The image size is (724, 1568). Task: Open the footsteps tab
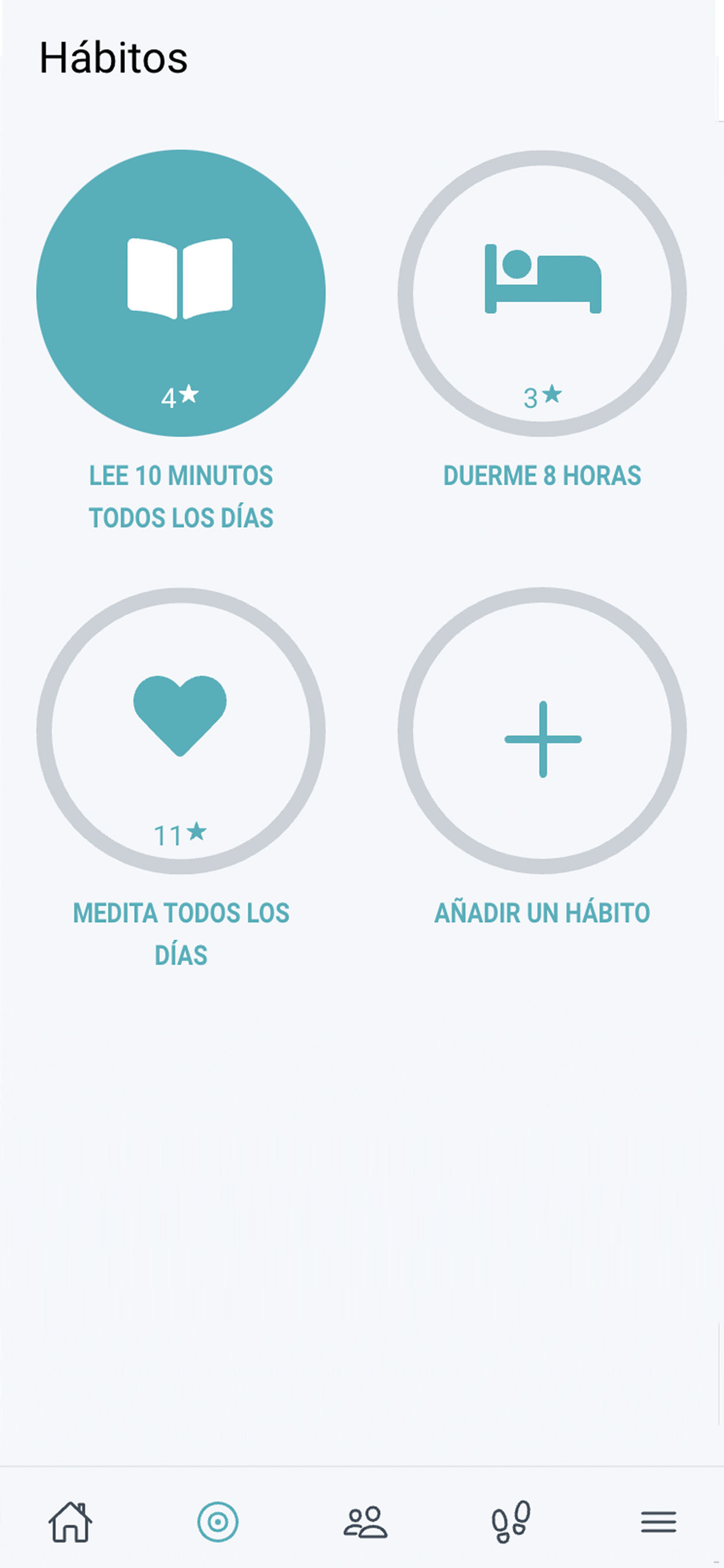click(511, 1522)
